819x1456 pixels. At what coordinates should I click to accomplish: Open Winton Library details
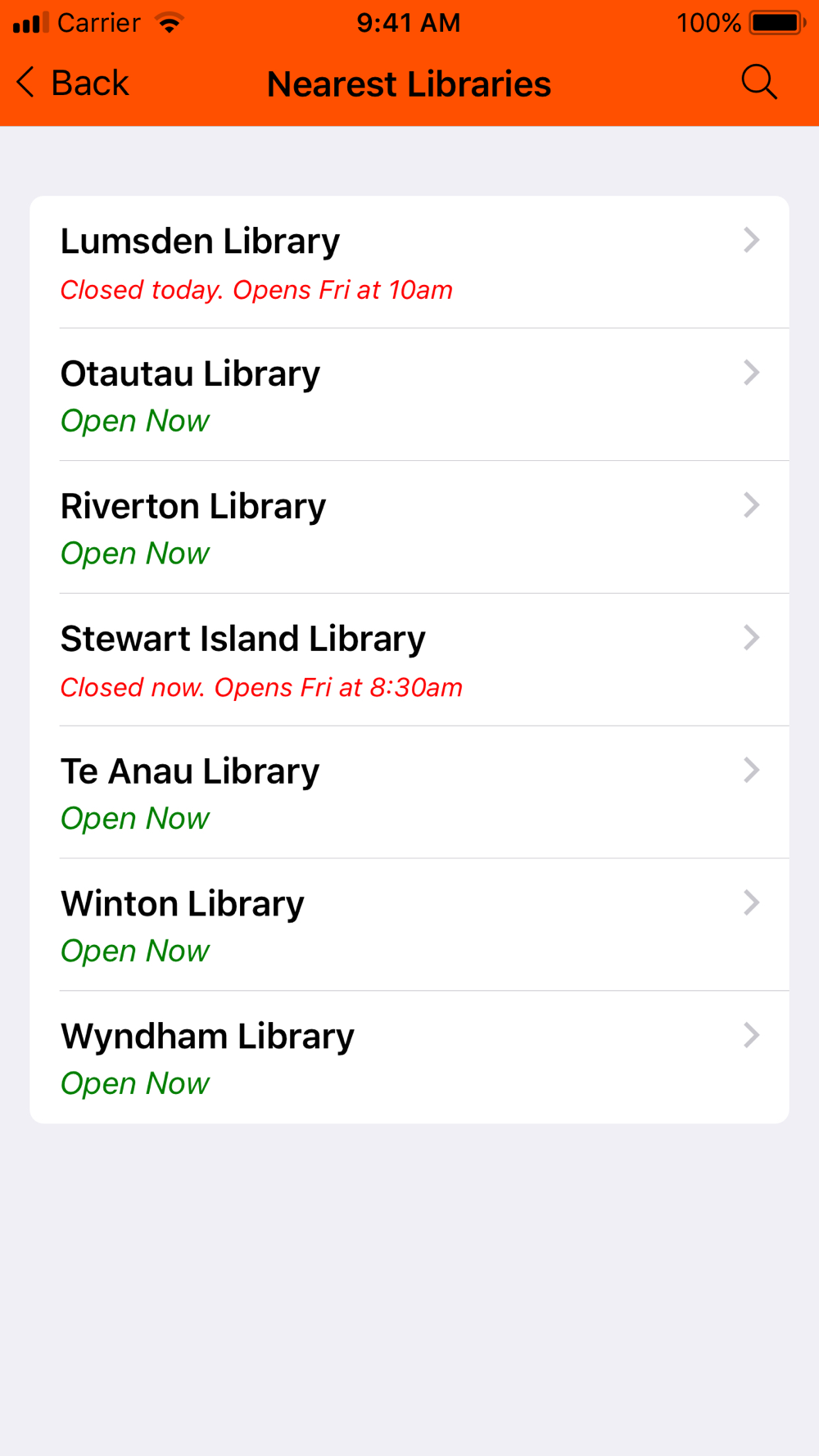coord(409,925)
